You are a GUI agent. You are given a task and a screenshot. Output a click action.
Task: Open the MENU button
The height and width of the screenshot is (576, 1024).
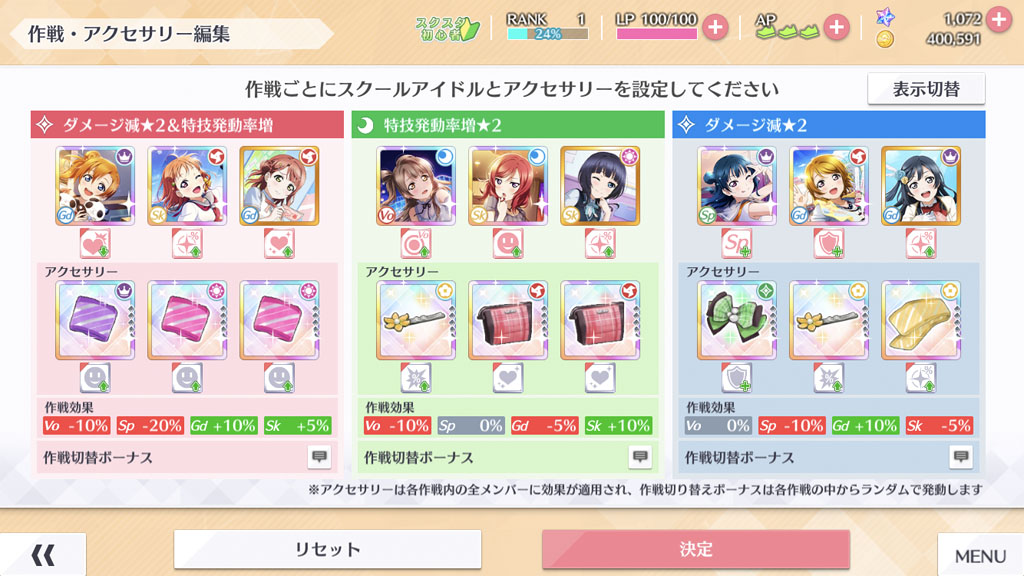[x=979, y=556]
